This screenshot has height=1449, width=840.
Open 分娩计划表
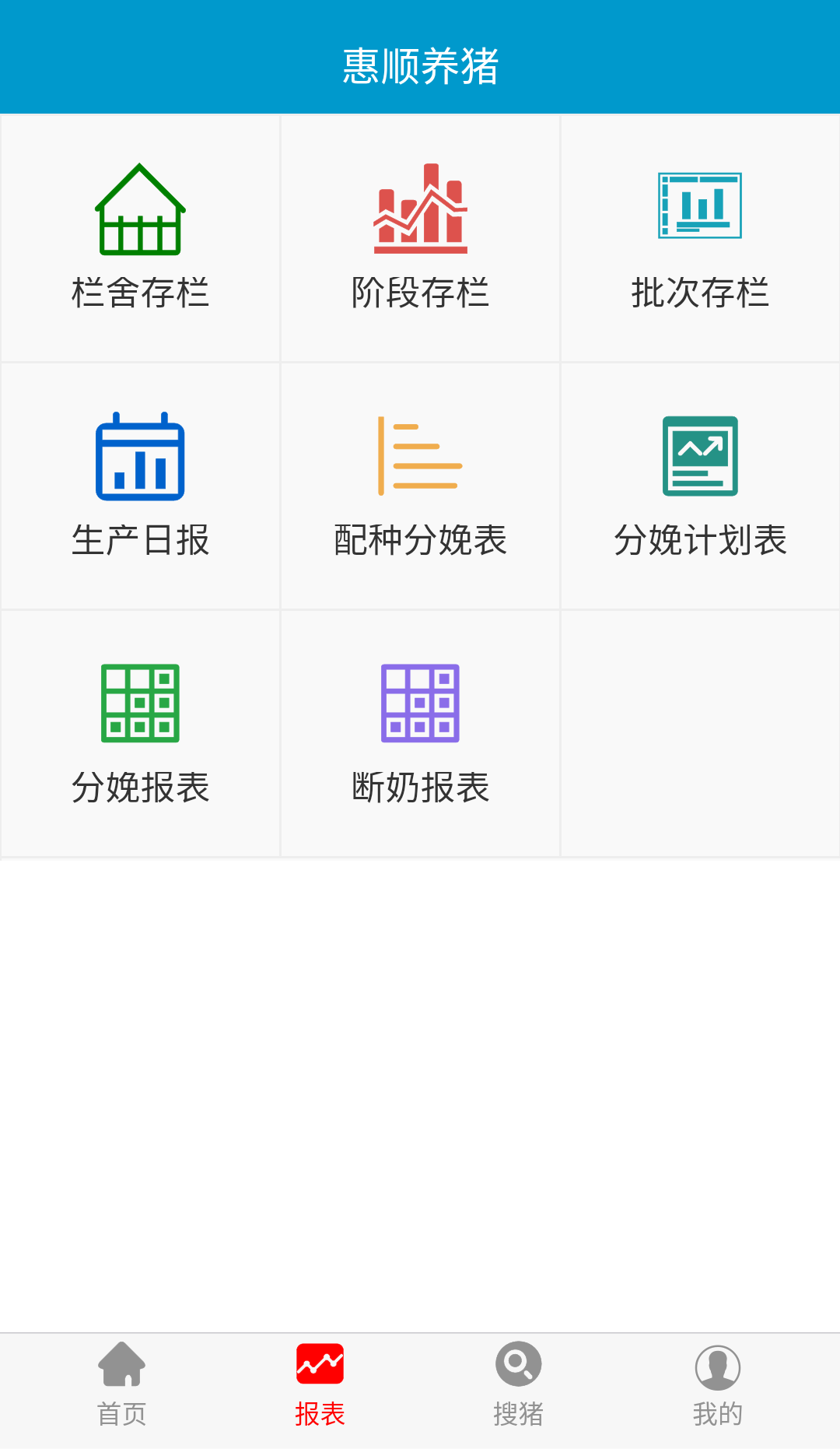point(700,486)
